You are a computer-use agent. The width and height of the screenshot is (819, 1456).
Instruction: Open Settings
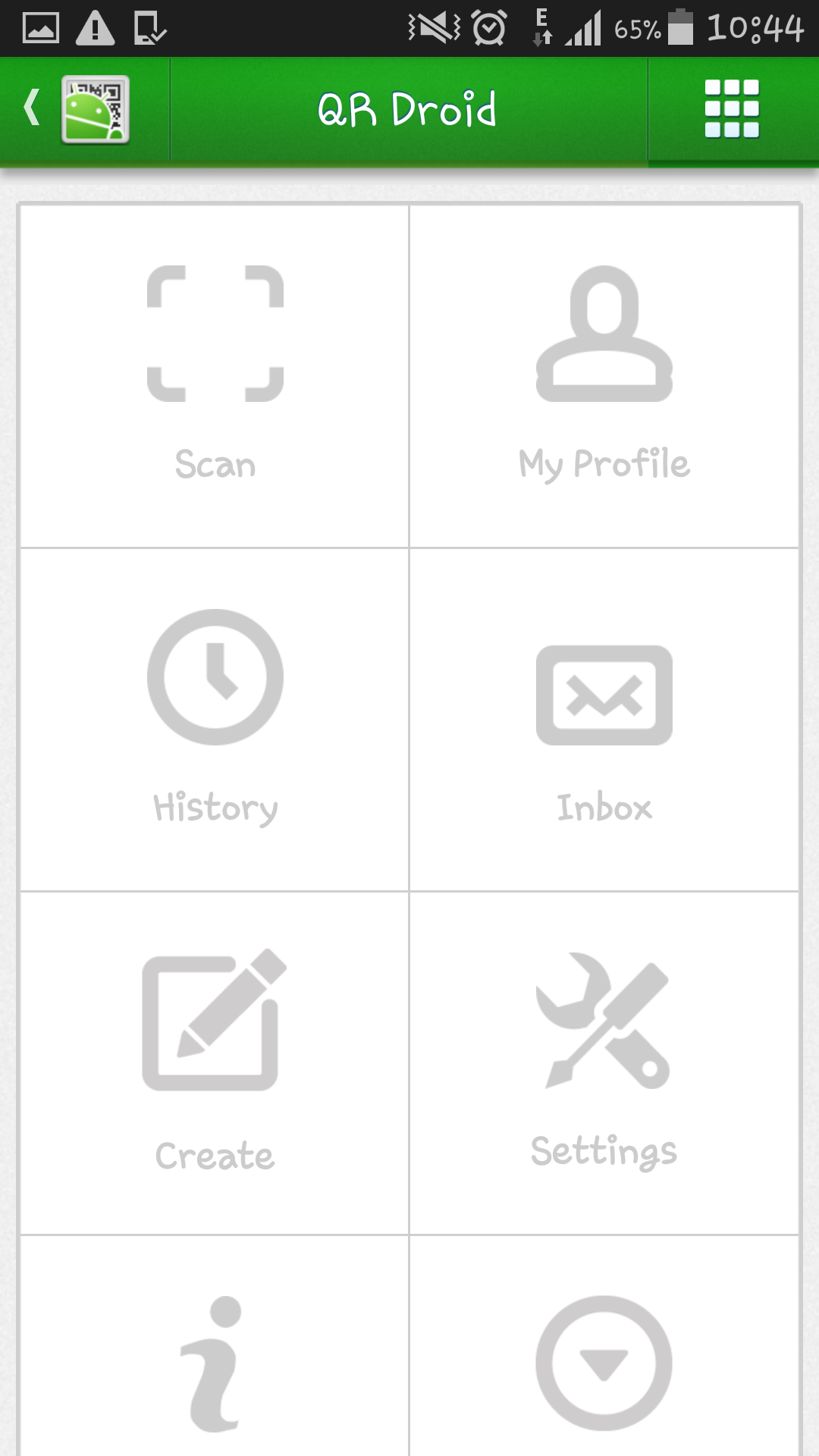604,1062
